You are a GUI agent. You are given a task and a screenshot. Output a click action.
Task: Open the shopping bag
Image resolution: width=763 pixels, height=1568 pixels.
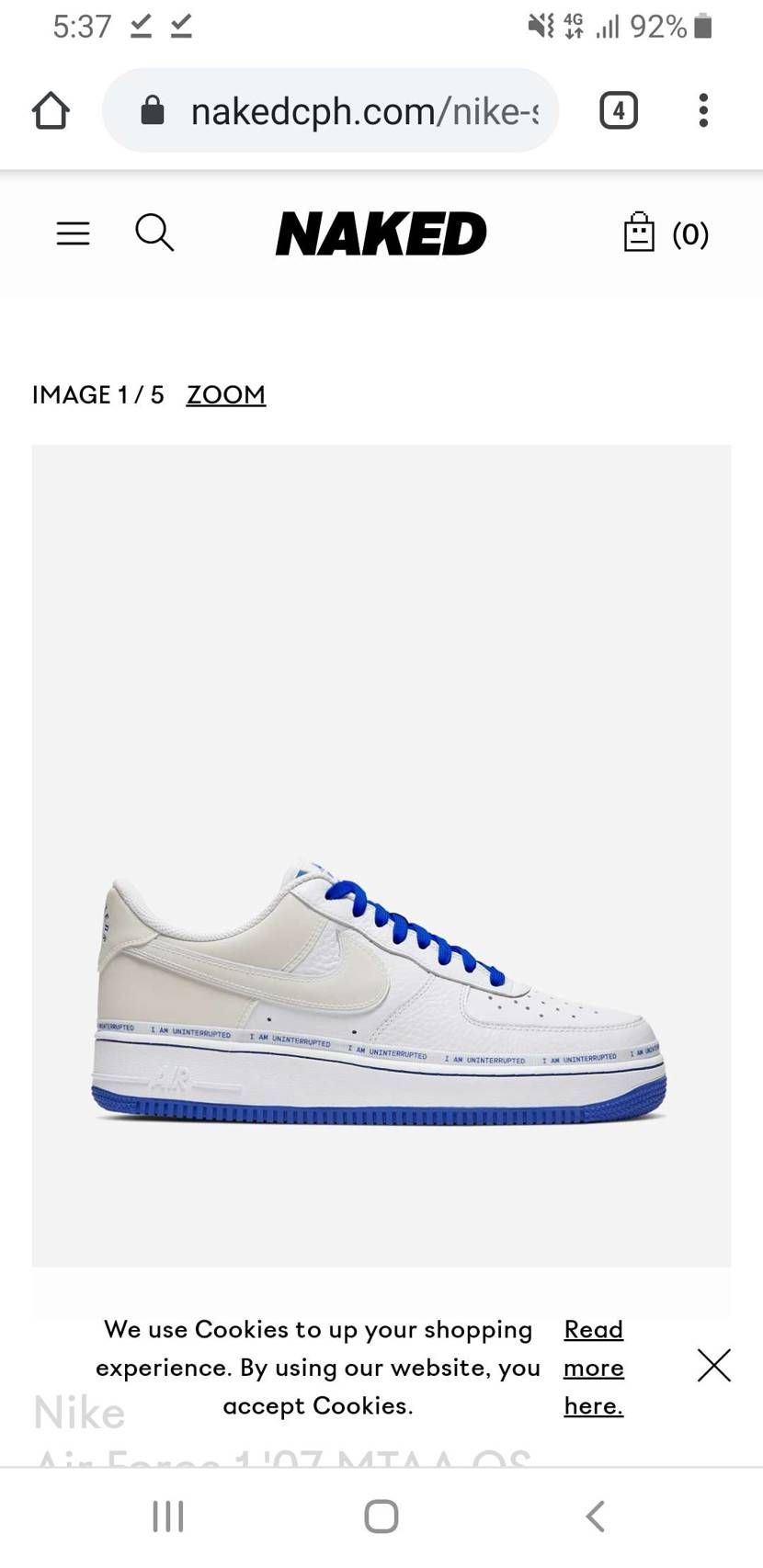[x=666, y=233]
